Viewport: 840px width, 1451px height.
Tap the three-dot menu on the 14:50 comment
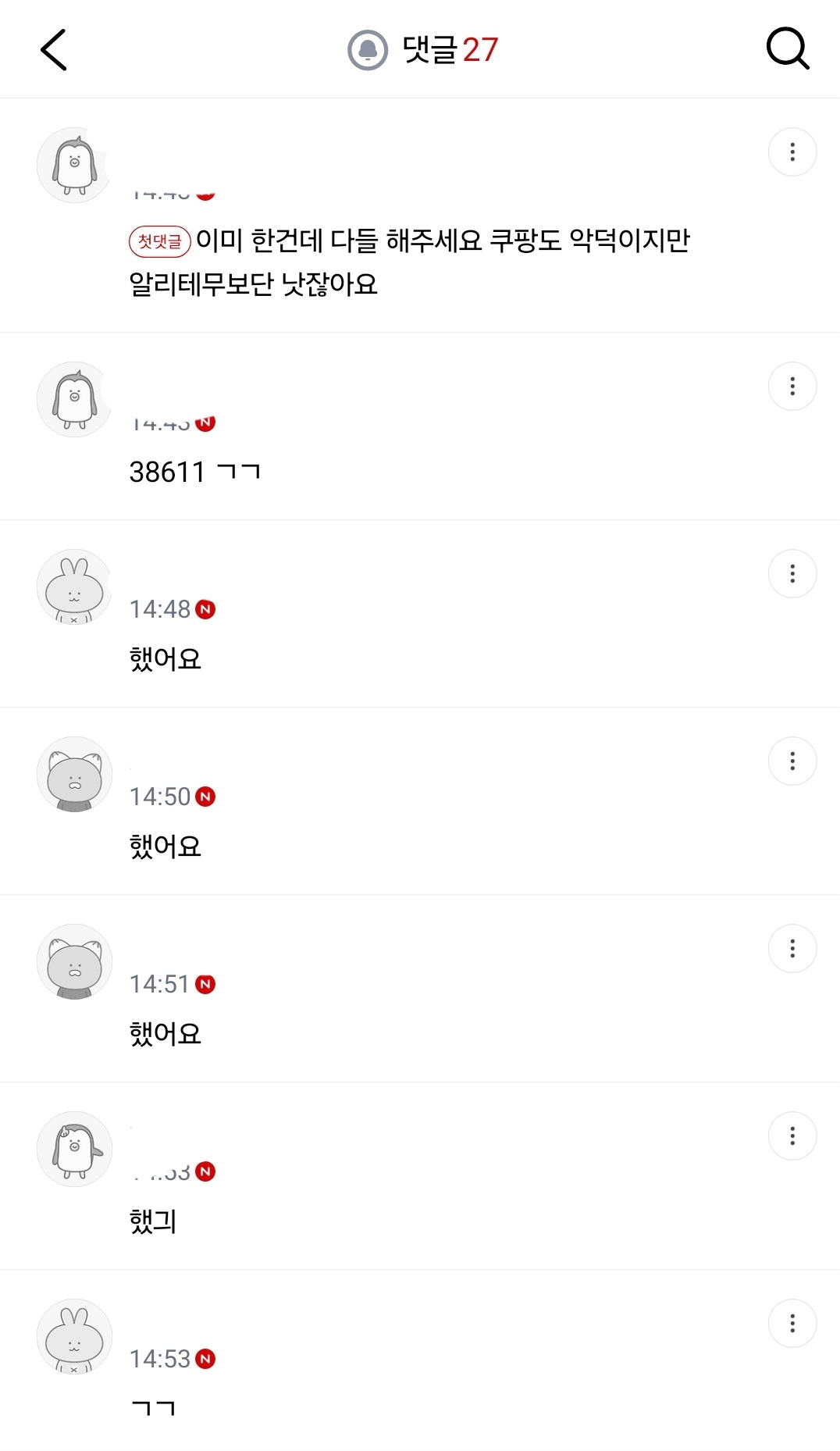[x=792, y=761]
